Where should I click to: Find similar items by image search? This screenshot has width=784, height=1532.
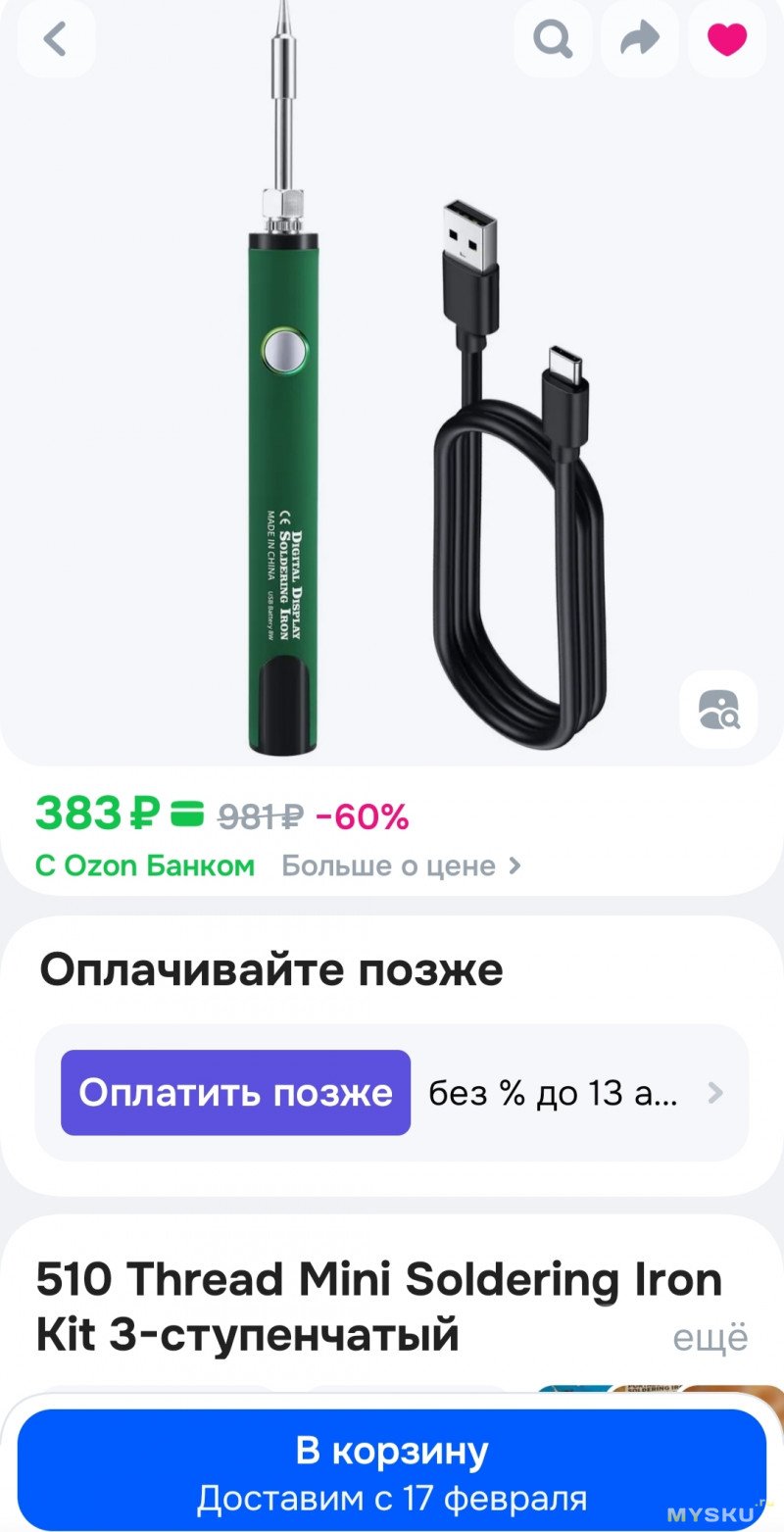718,709
